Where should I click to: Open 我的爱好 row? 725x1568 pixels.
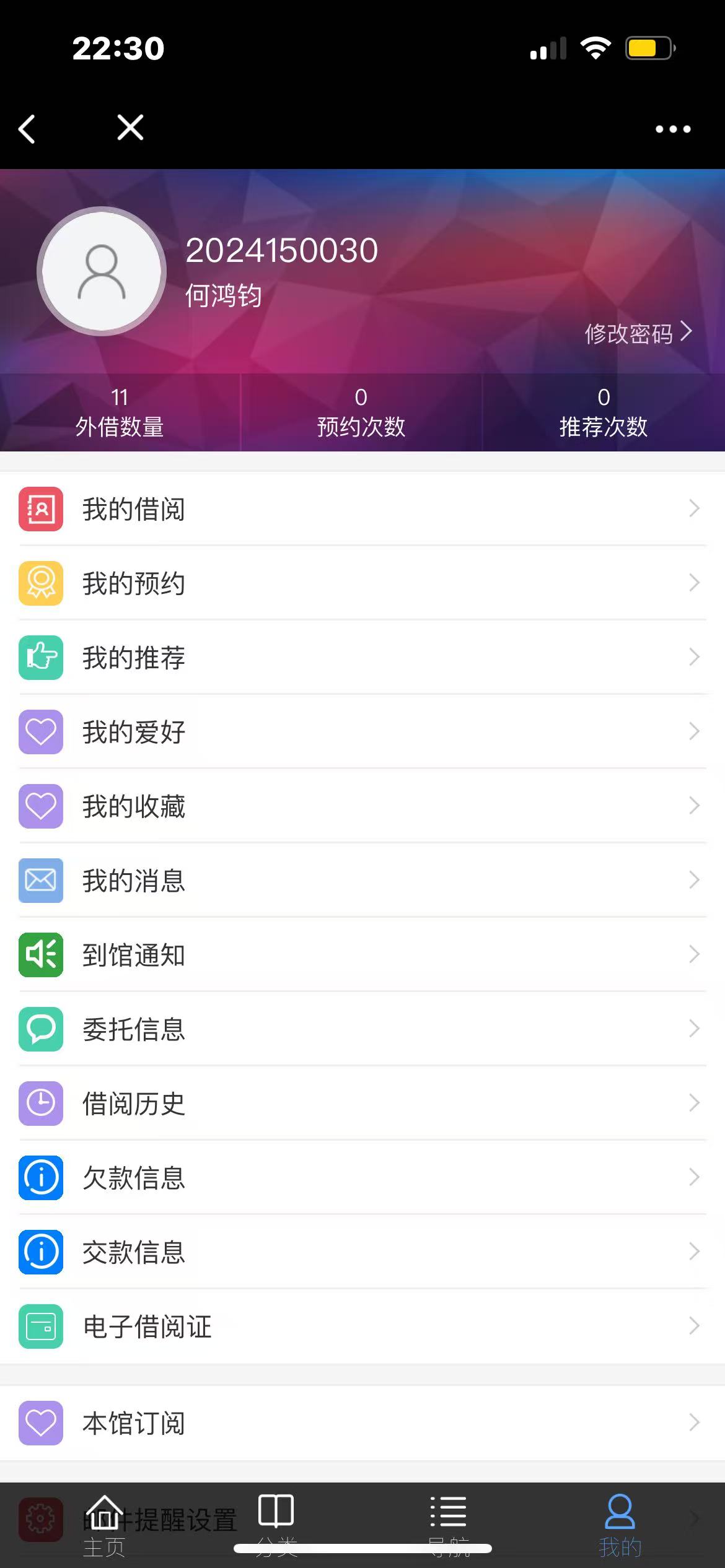[362, 732]
